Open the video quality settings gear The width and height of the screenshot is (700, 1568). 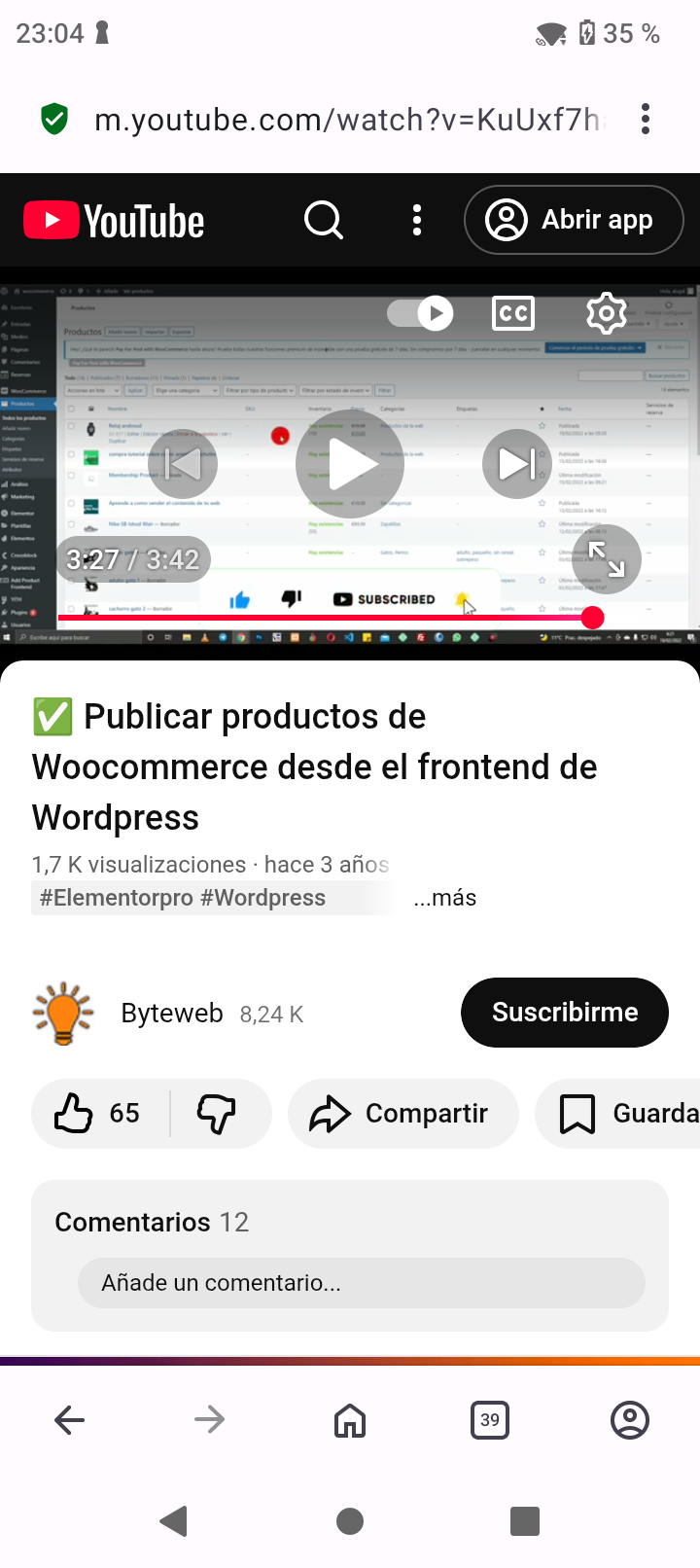[x=606, y=313]
